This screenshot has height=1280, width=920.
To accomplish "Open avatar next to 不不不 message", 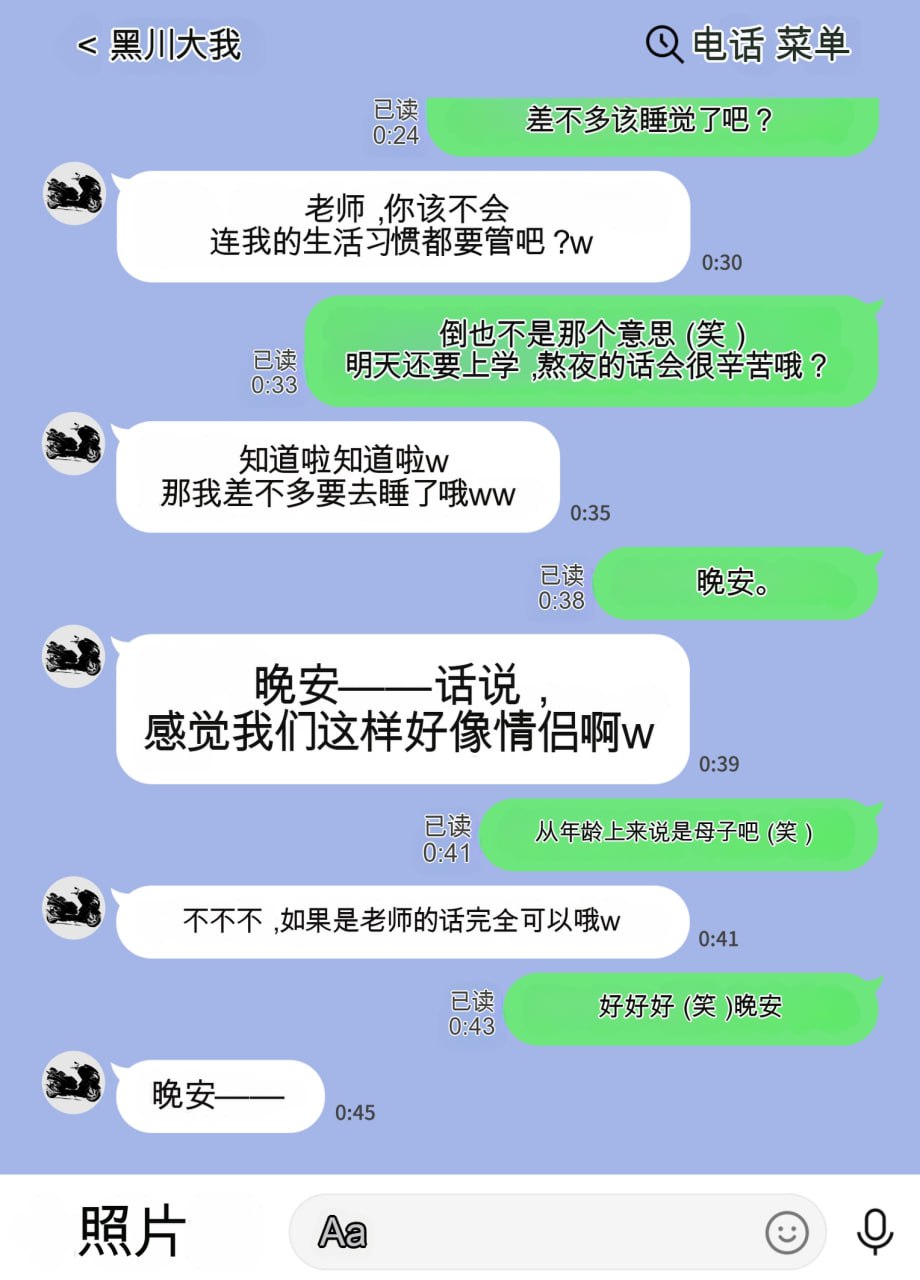I will click(72, 910).
